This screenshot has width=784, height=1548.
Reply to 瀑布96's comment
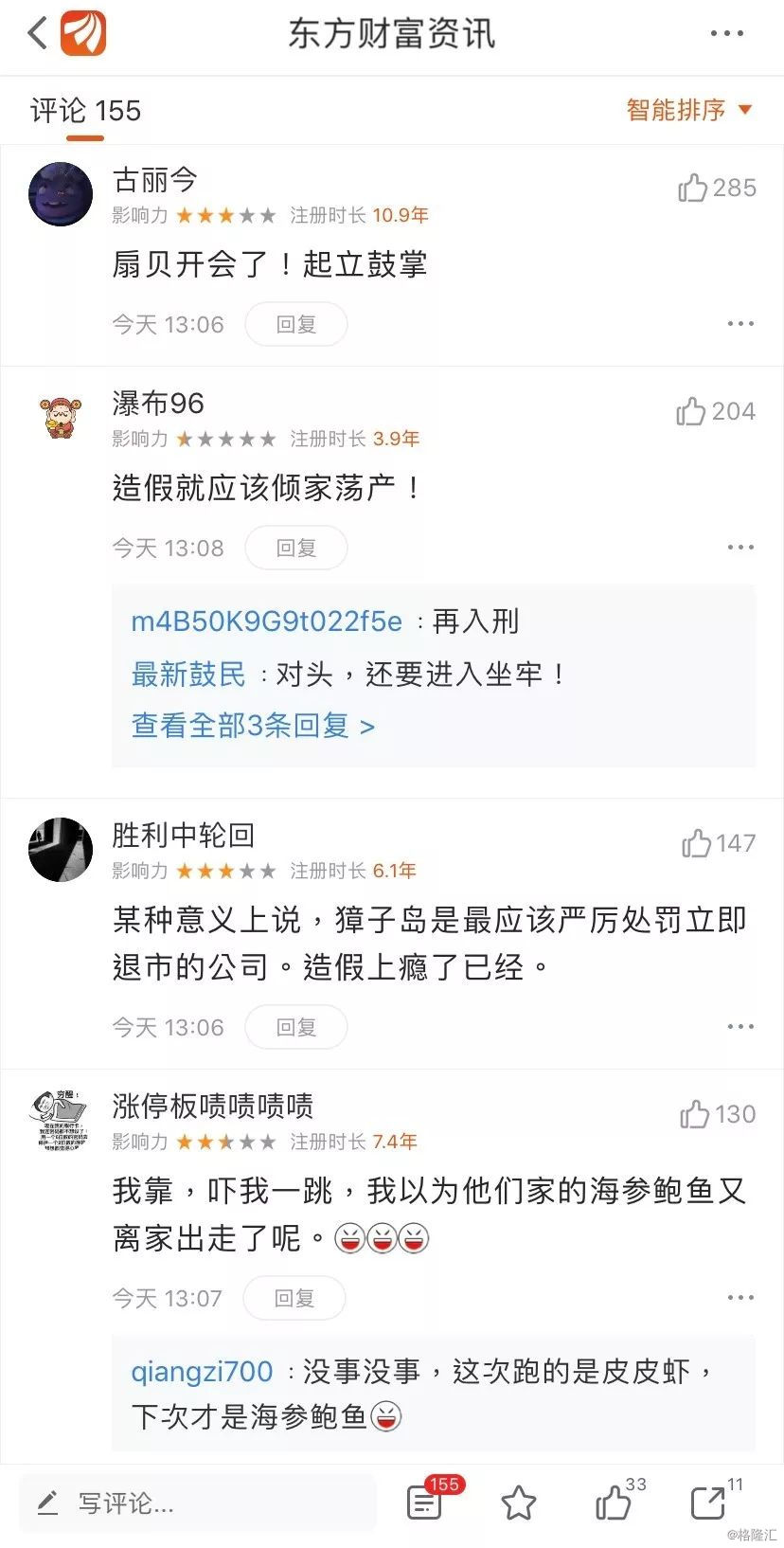click(295, 548)
